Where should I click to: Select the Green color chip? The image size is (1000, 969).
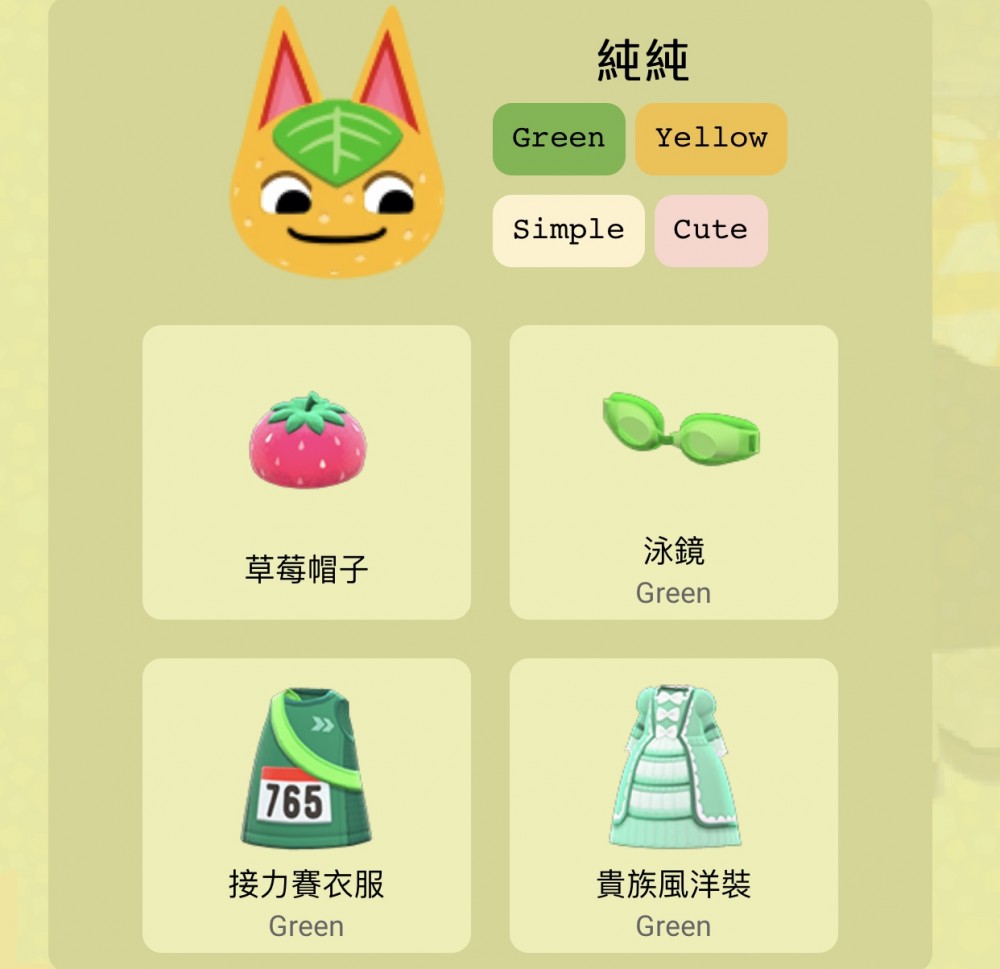(558, 139)
